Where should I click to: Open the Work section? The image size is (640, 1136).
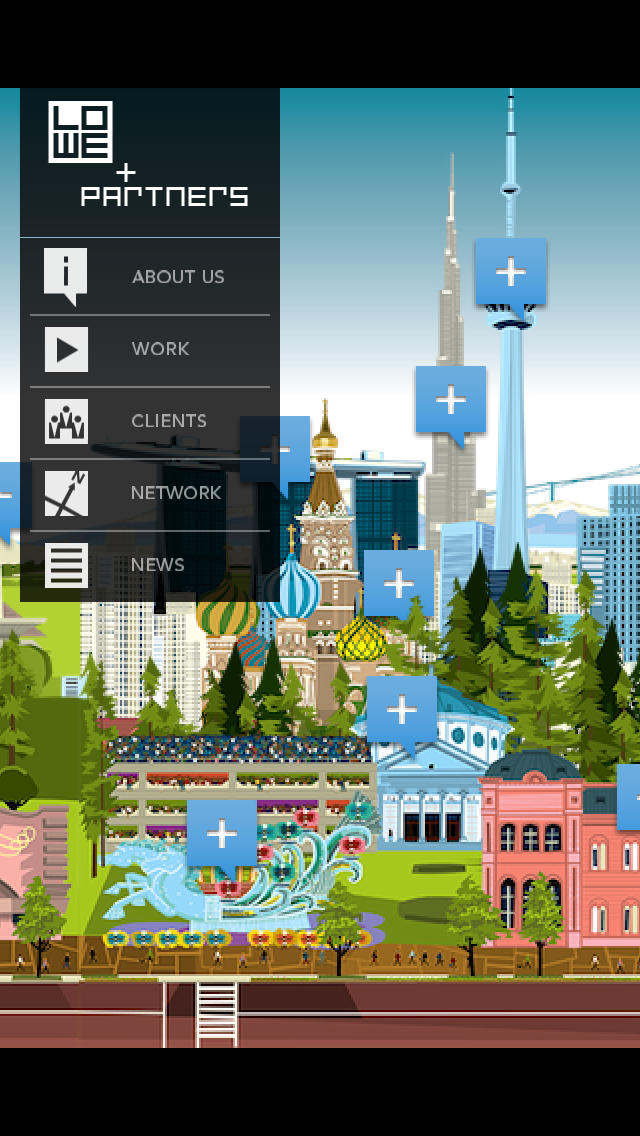tap(150, 349)
